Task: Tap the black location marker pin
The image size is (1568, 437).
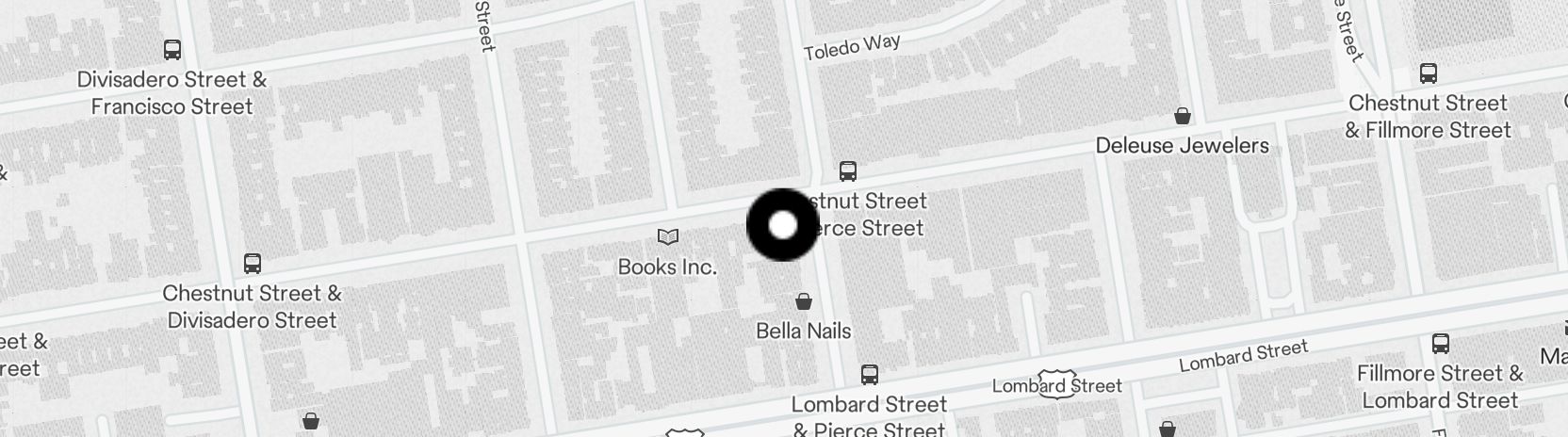Action: click(782, 225)
